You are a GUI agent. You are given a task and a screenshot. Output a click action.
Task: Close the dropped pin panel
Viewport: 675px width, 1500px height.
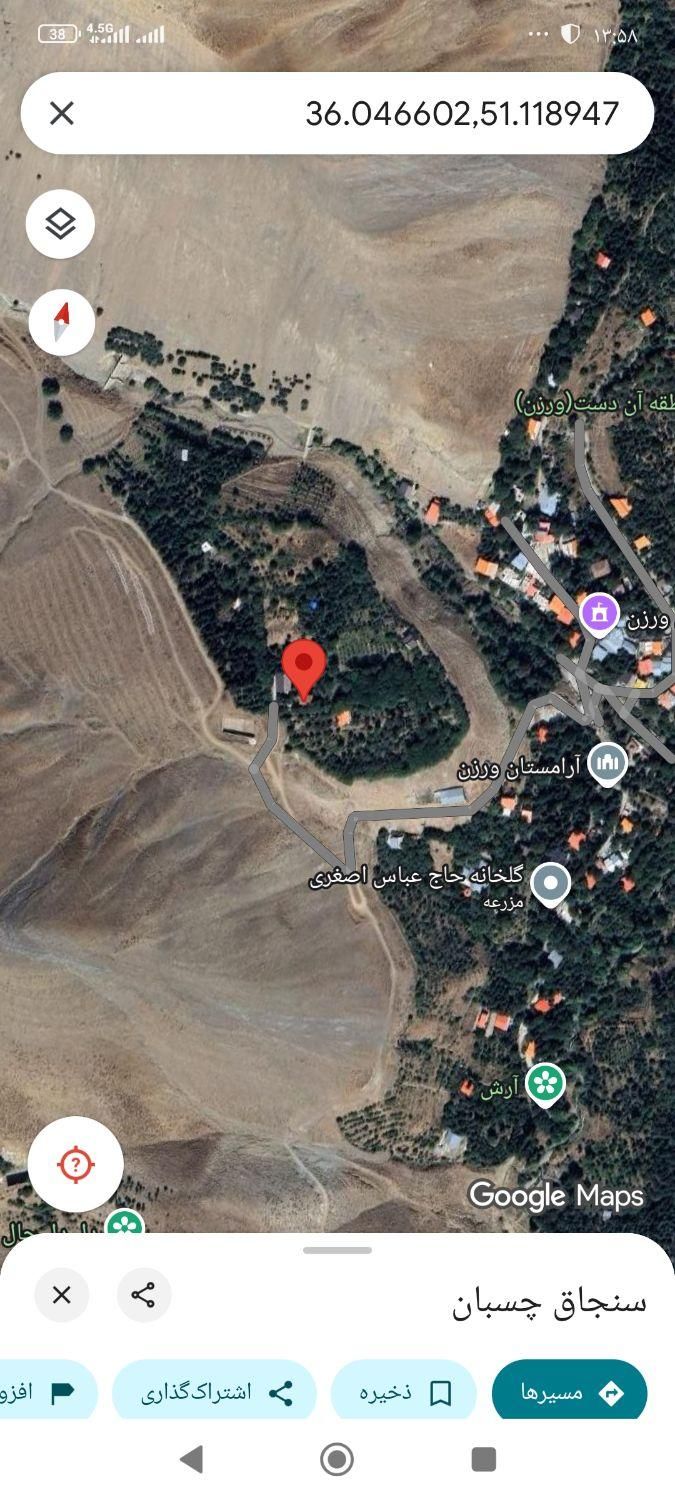pos(62,1295)
